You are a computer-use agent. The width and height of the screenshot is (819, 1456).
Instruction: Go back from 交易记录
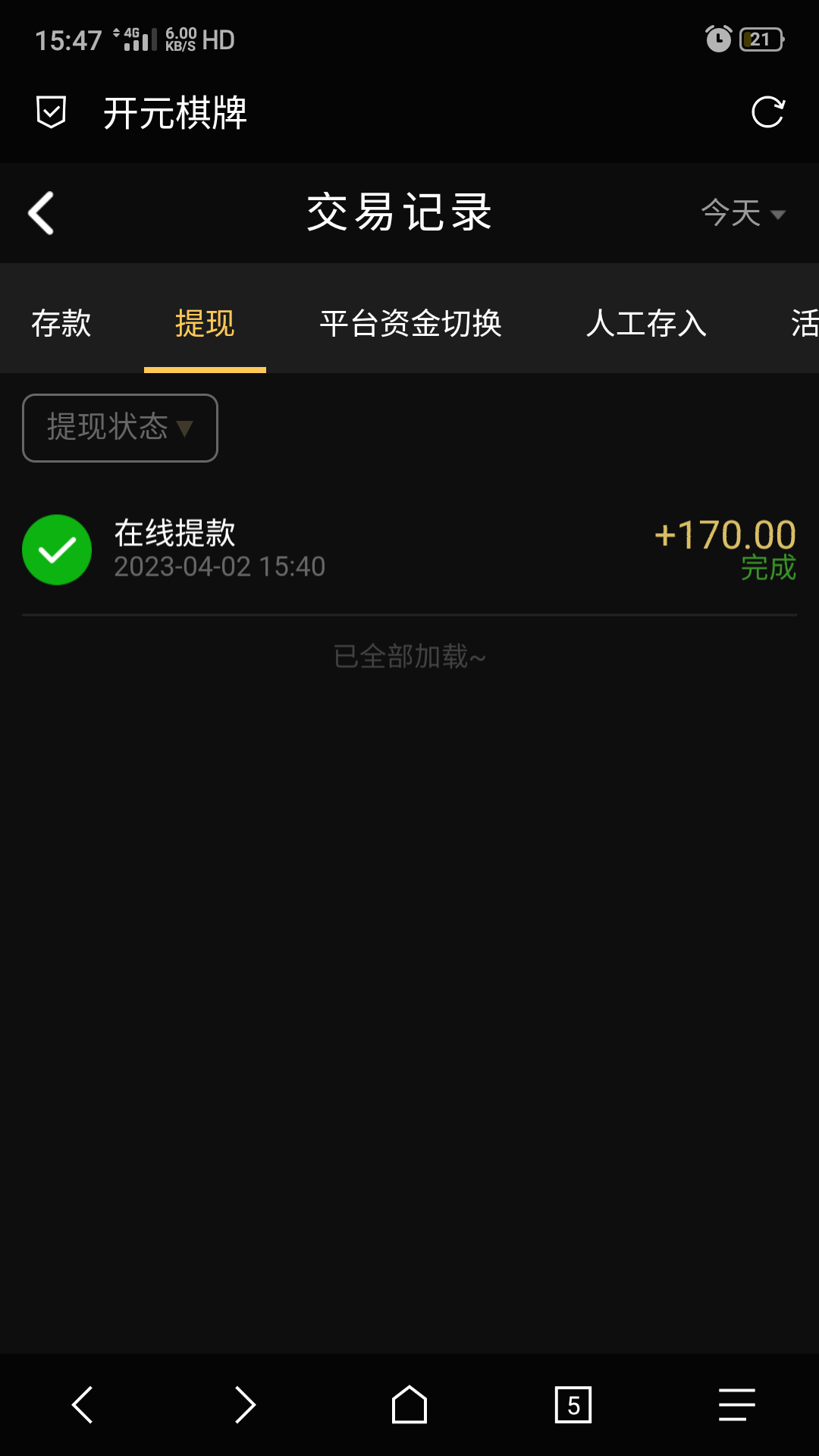pos(42,212)
